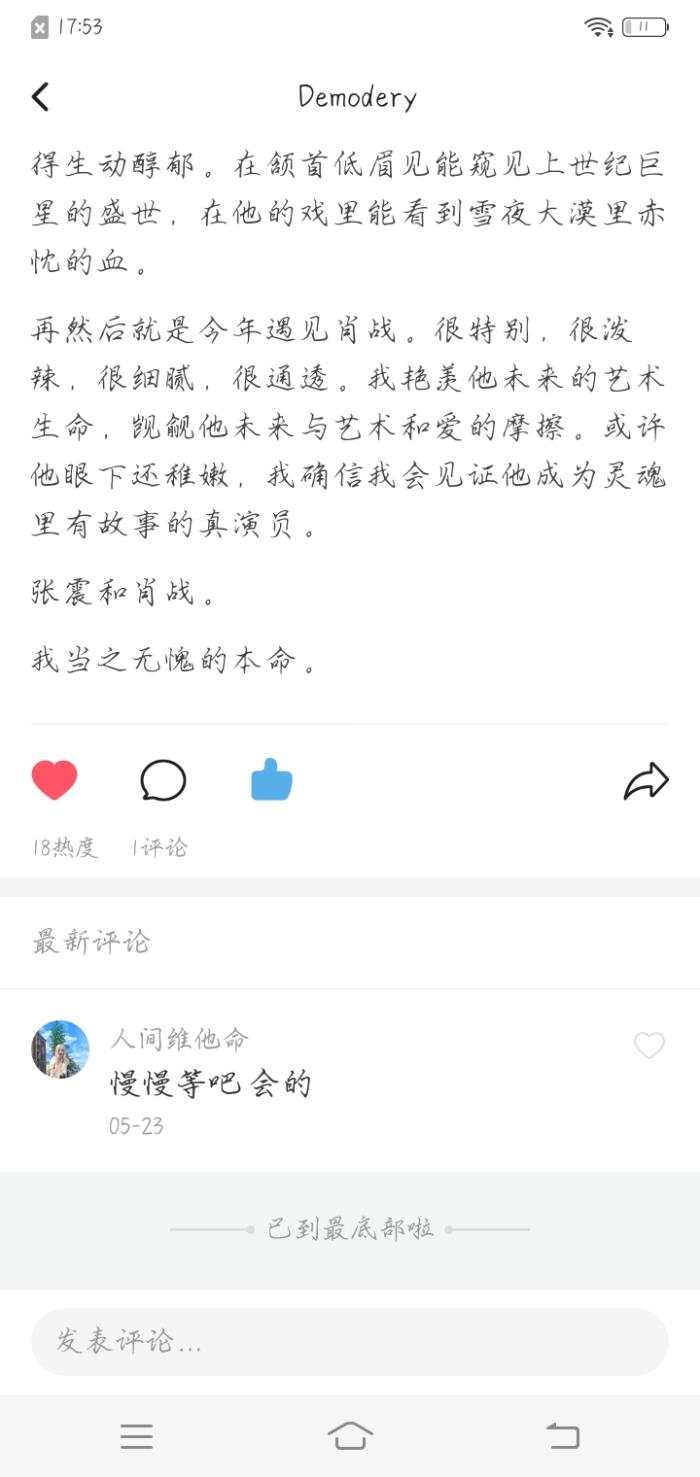Tap the 发表评论 input field
This screenshot has height=1477, width=700.
[350, 1342]
